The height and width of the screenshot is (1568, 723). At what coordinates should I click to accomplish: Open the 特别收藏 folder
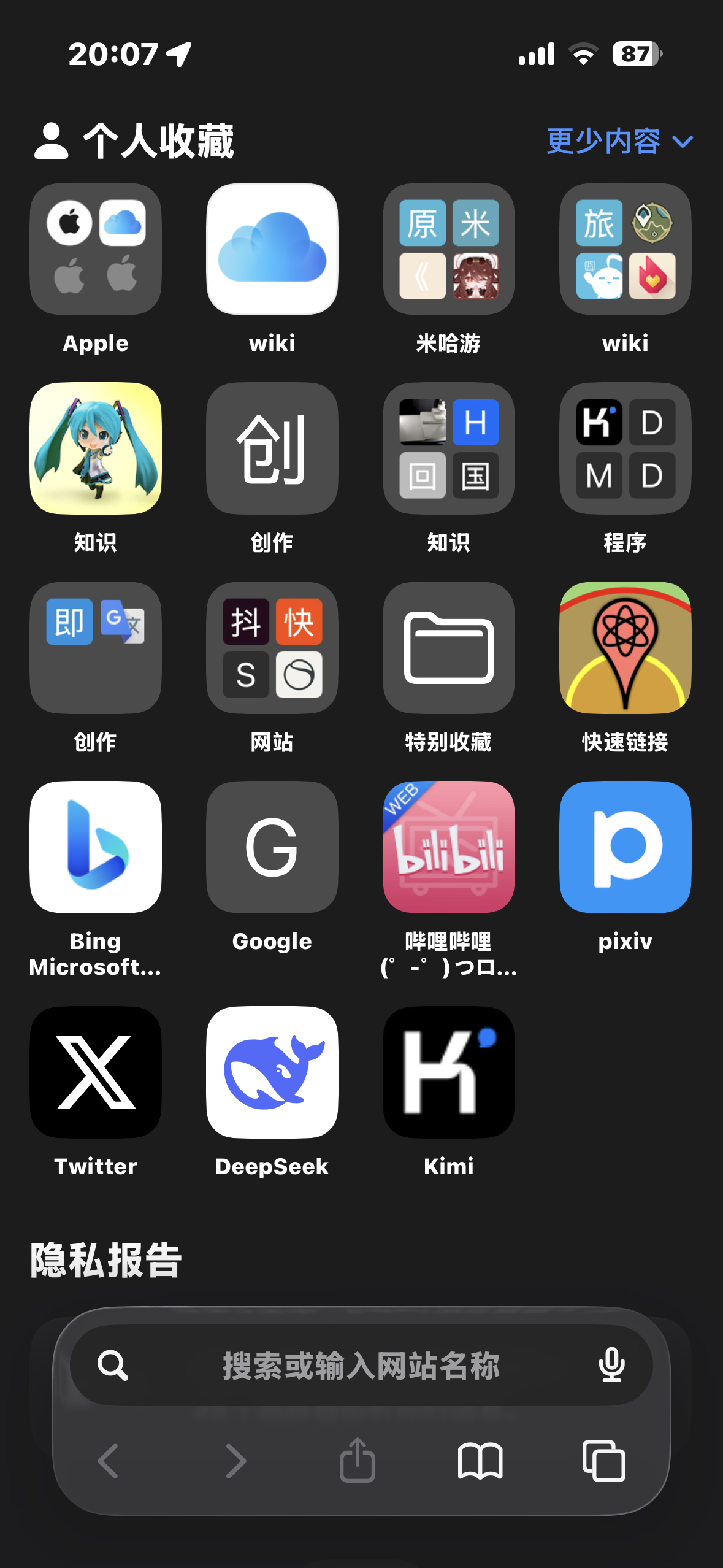click(448, 648)
